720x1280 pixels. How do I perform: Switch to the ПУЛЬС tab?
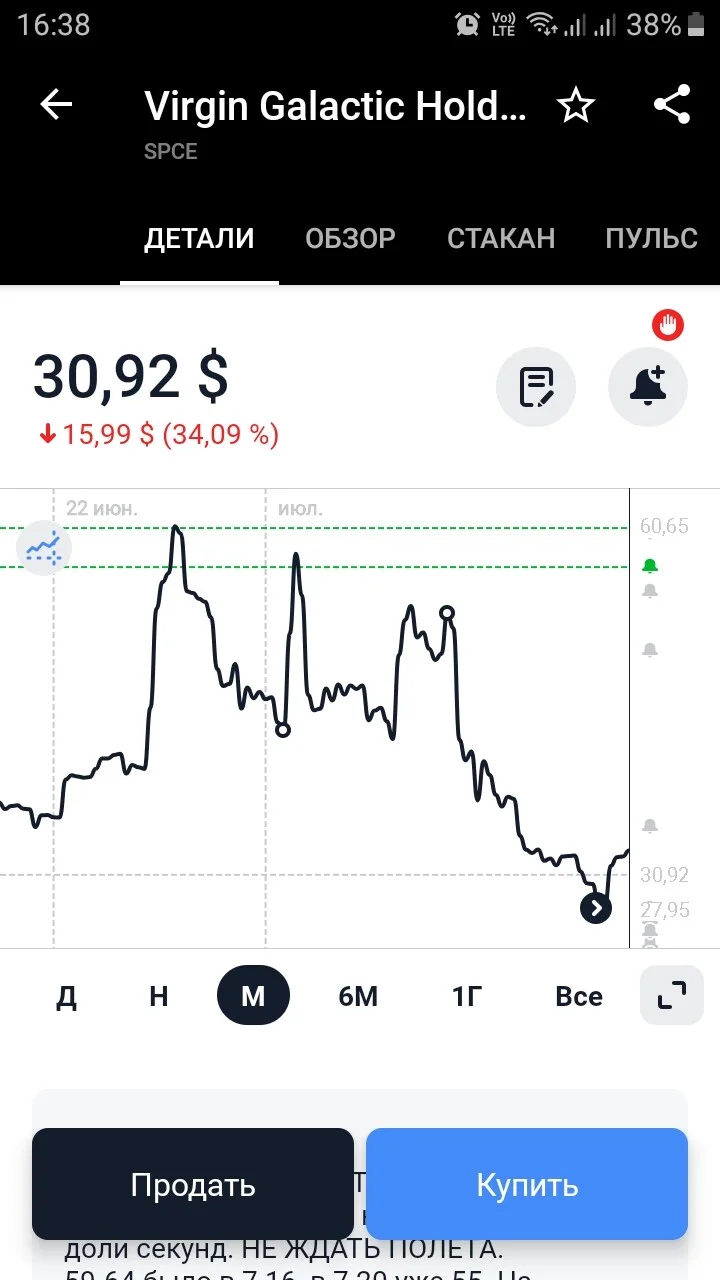coord(651,238)
